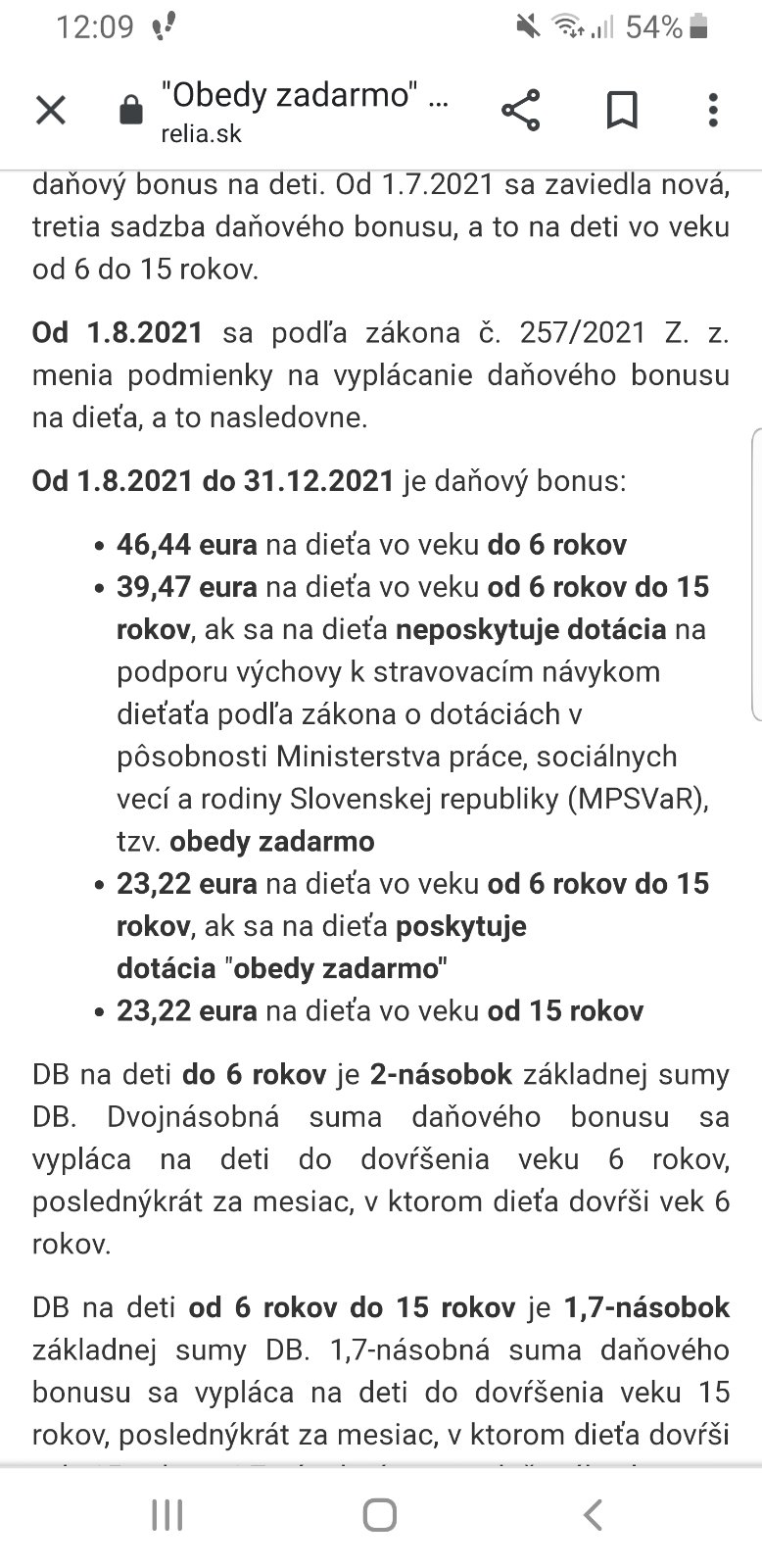View site security info via lock icon

130,111
